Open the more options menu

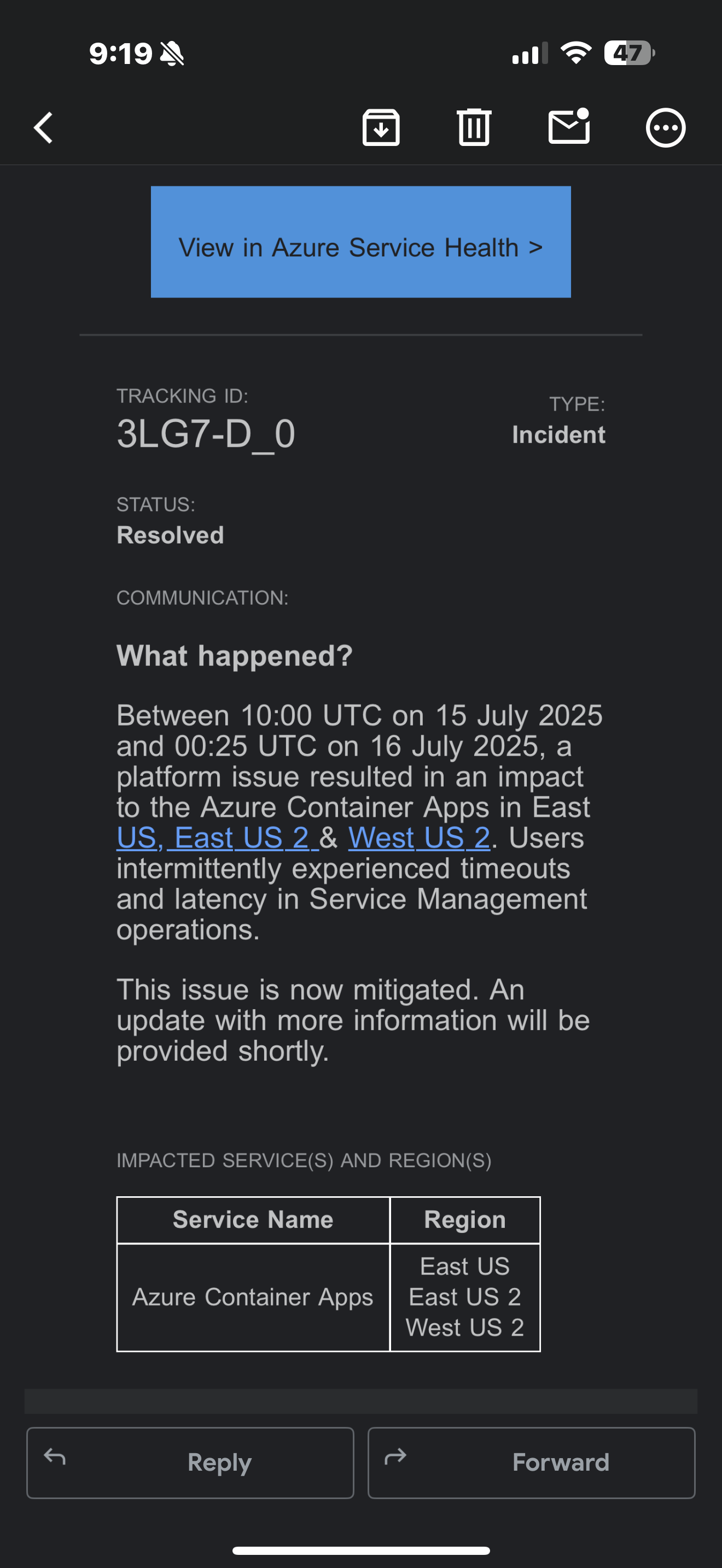coord(665,127)
